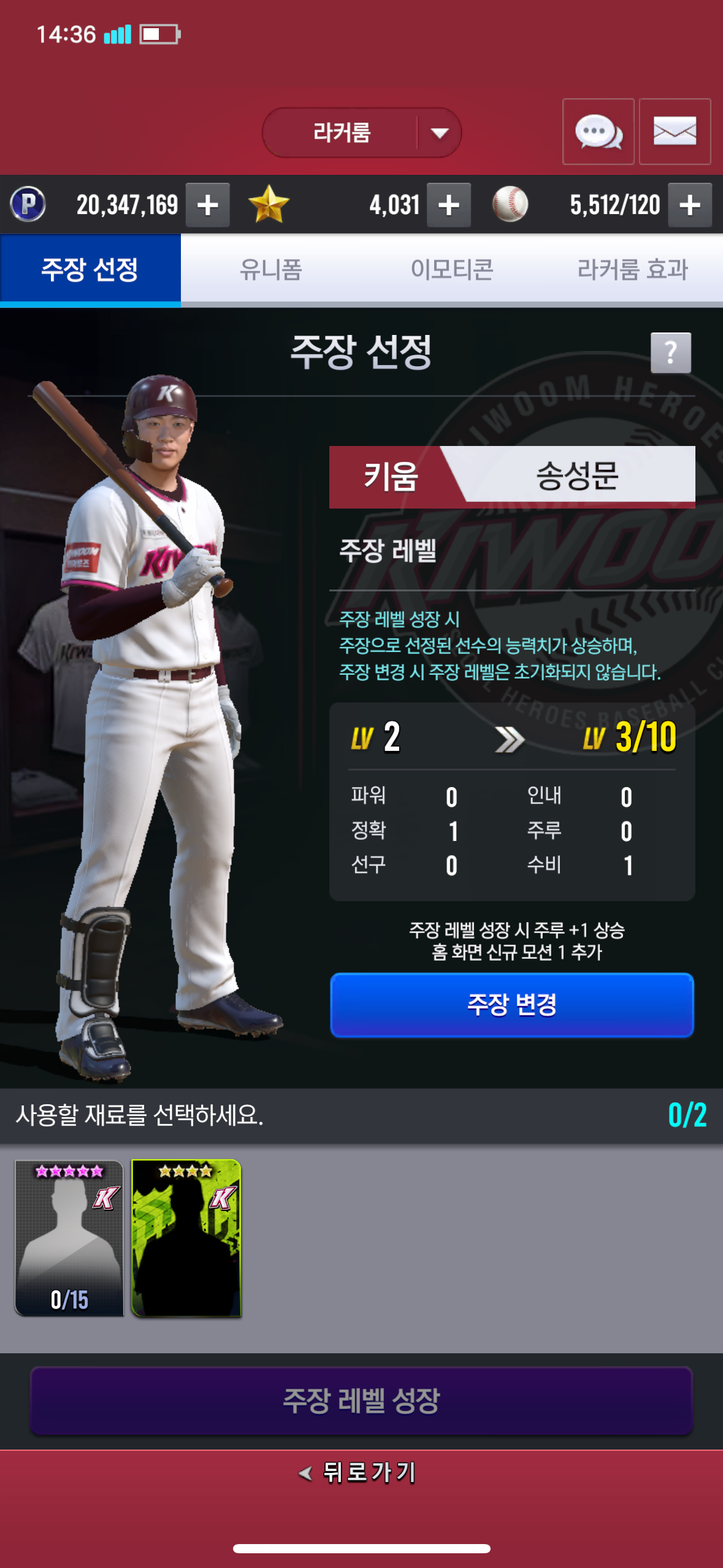Select the 주장 선정 tab
The height and width of the screenshot is (1568, 723).
pyautogui.click(x=90, y=269)
